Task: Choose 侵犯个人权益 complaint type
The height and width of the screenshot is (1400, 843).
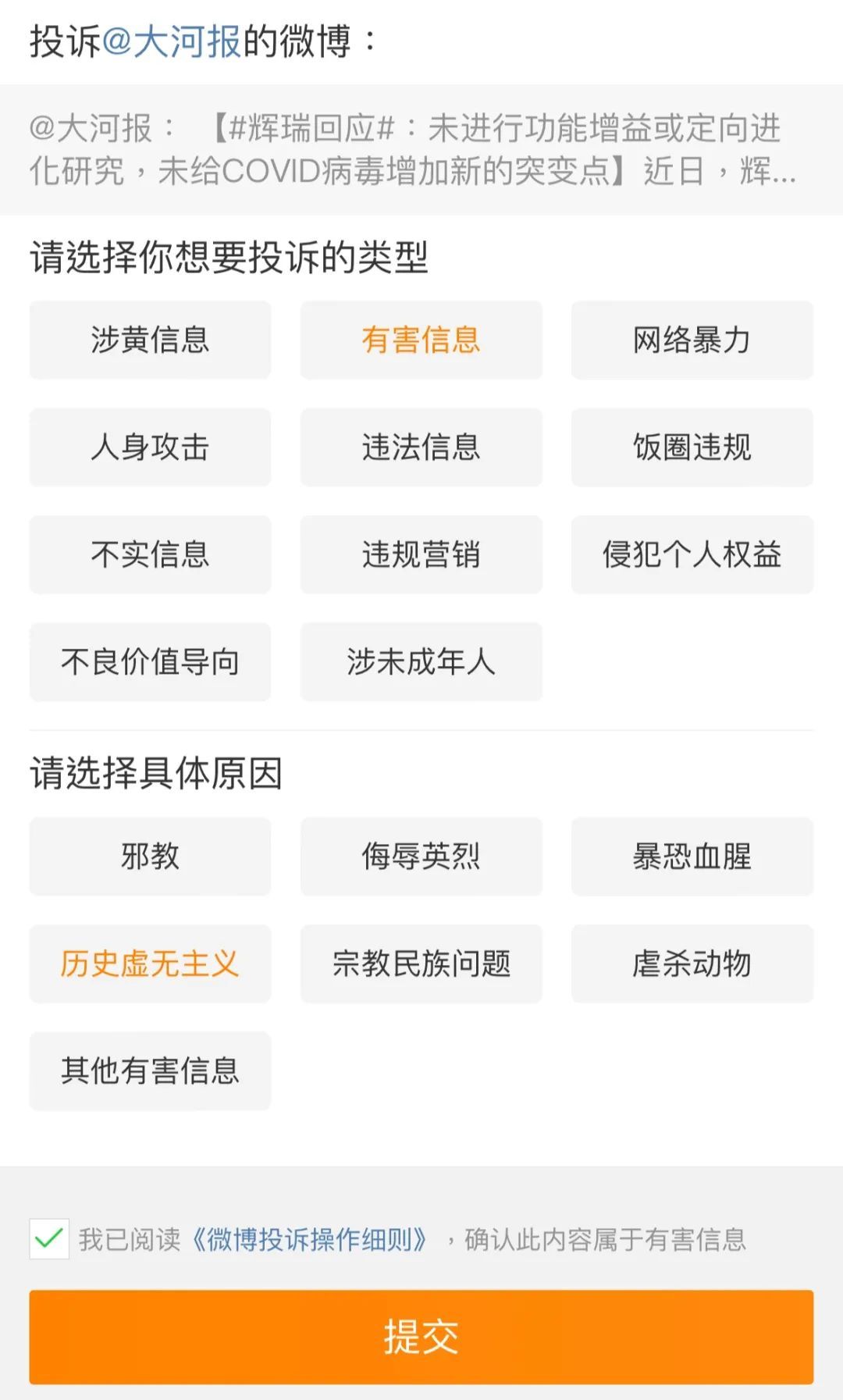Action: (x=692, y=554)
